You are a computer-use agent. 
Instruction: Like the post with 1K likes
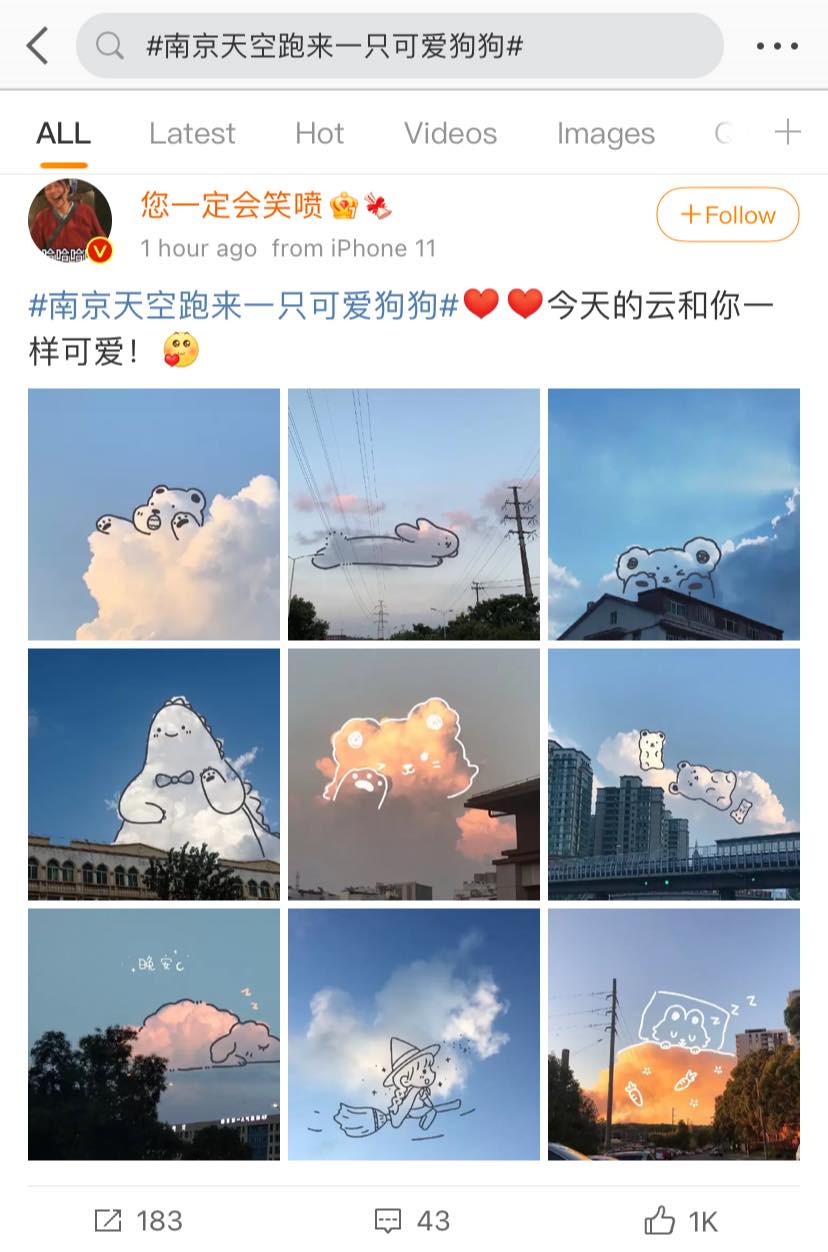(682, 1220)
